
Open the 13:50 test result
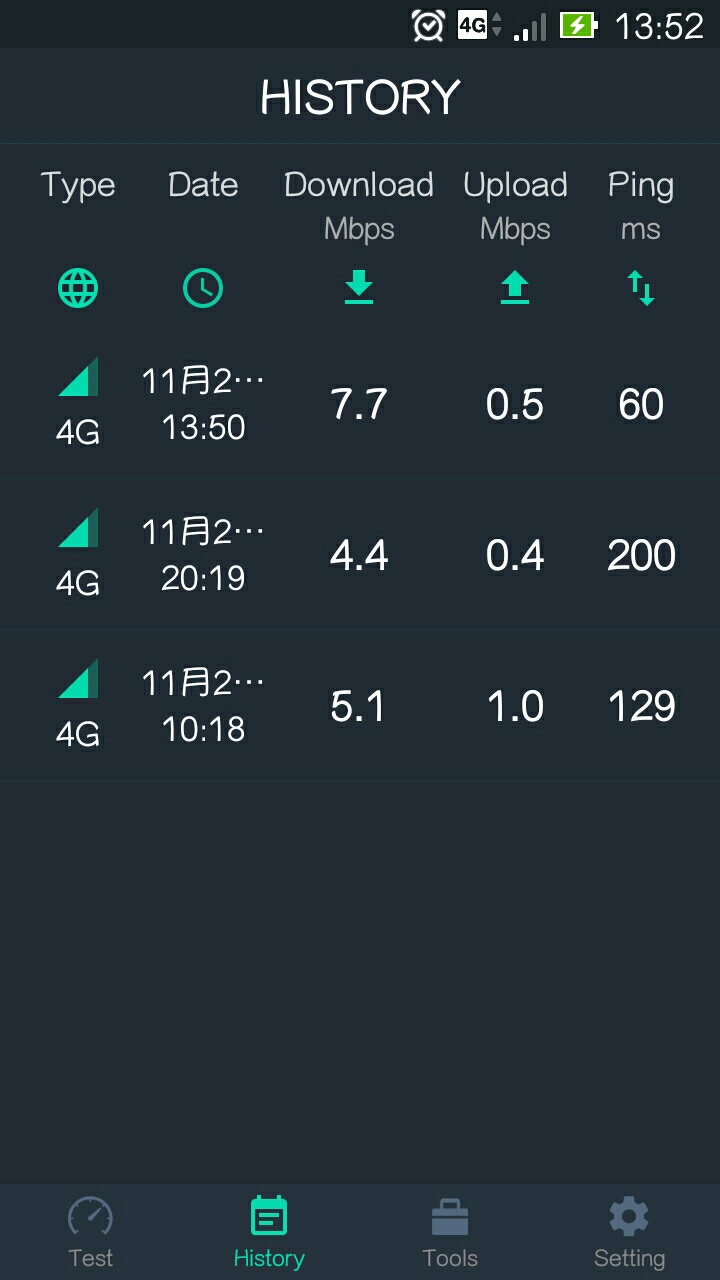360,404
